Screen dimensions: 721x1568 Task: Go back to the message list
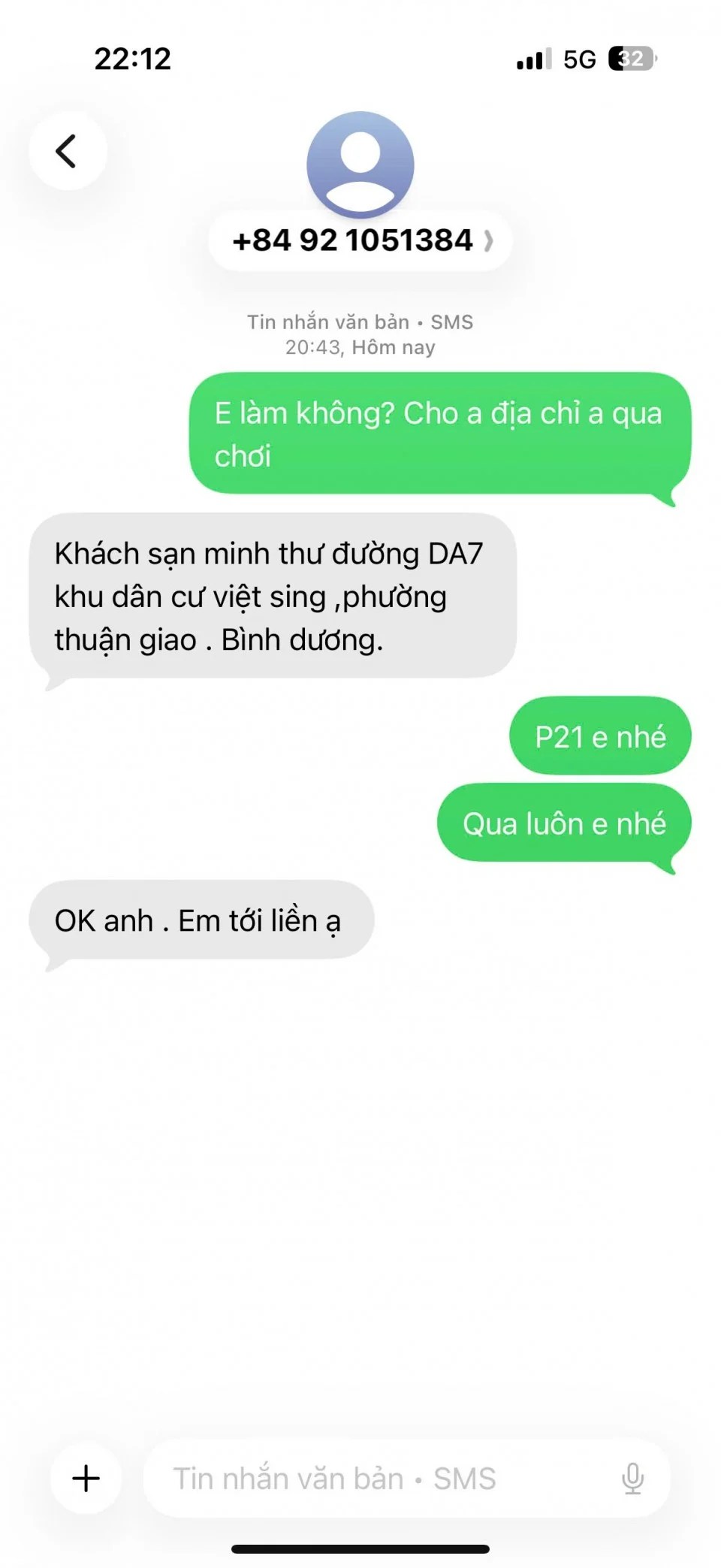(68, 151)
